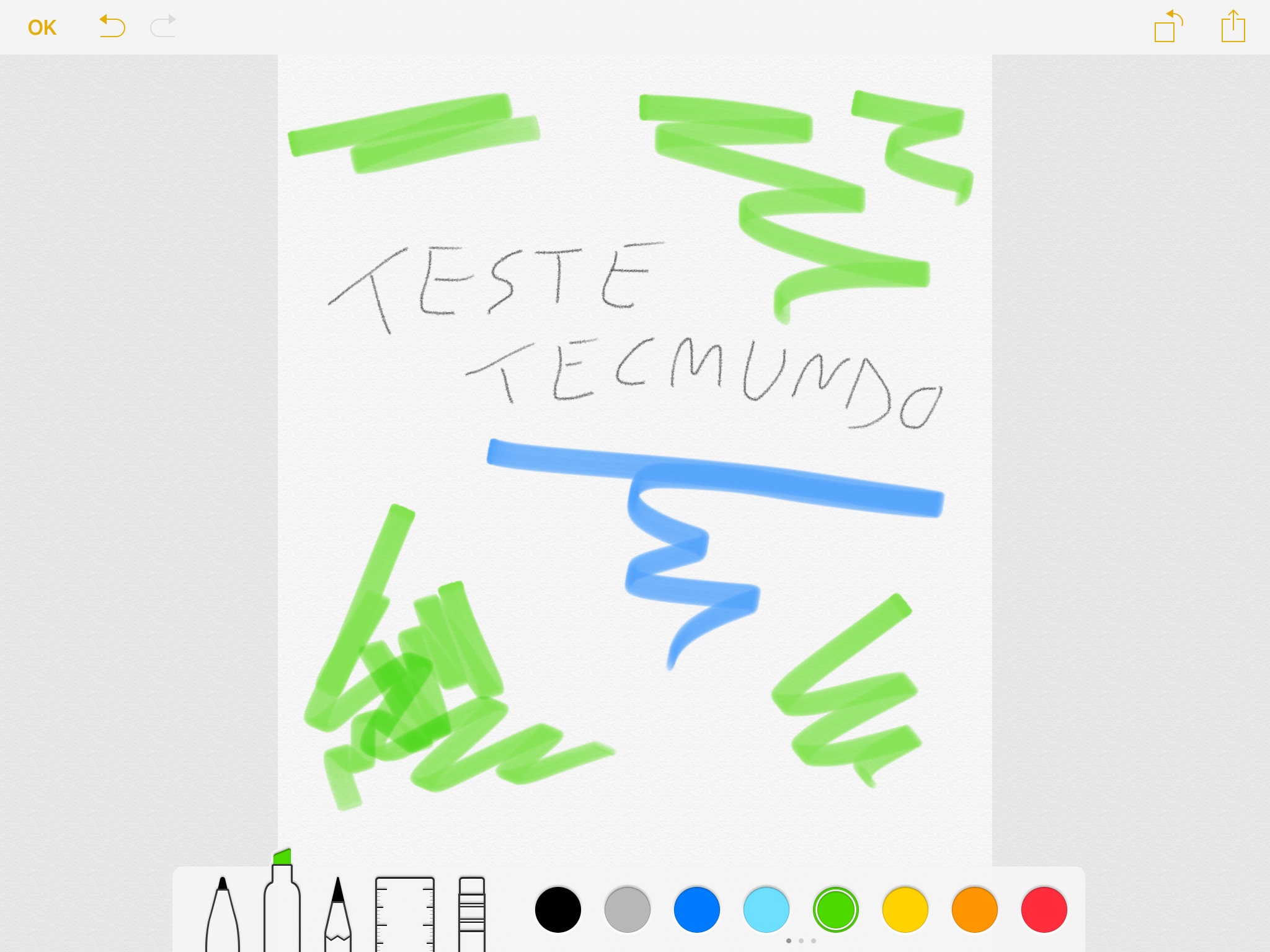Select the yellow color swatch
This screenshot has height=952, width=1270.
point(905,909)
